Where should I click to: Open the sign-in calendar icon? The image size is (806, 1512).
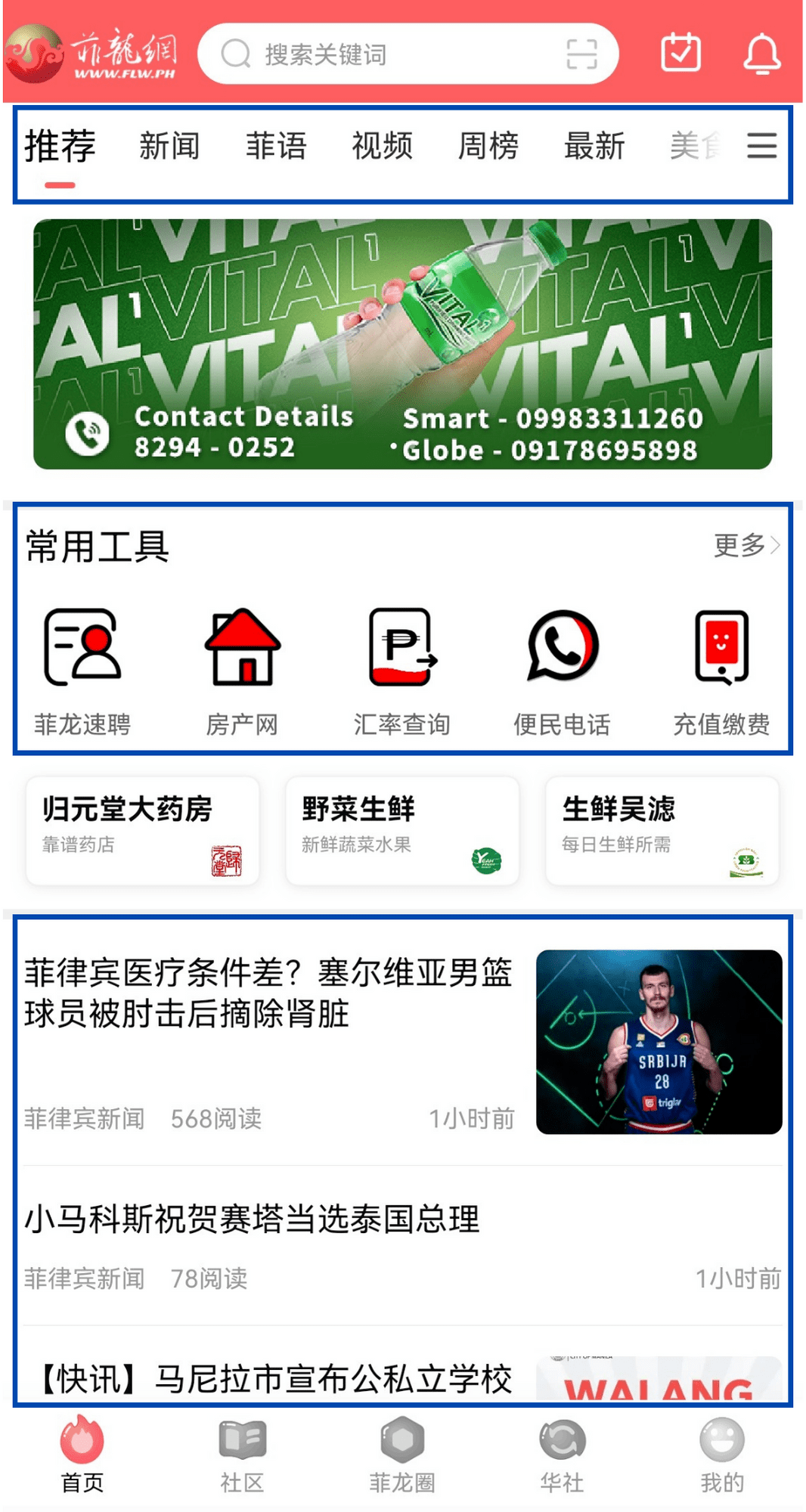tap(680, 54)
